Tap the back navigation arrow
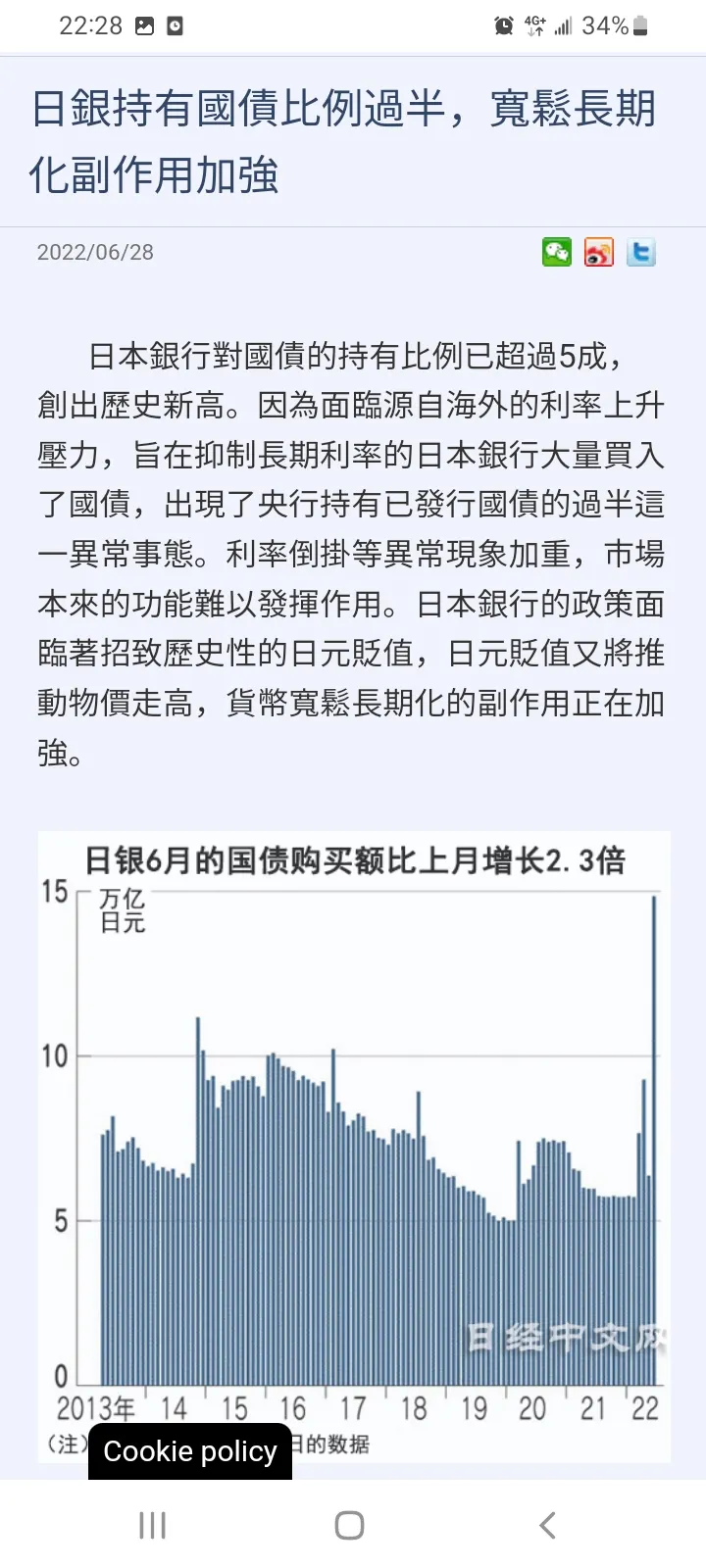The image size is (706, 1568). pos(546,1524)
